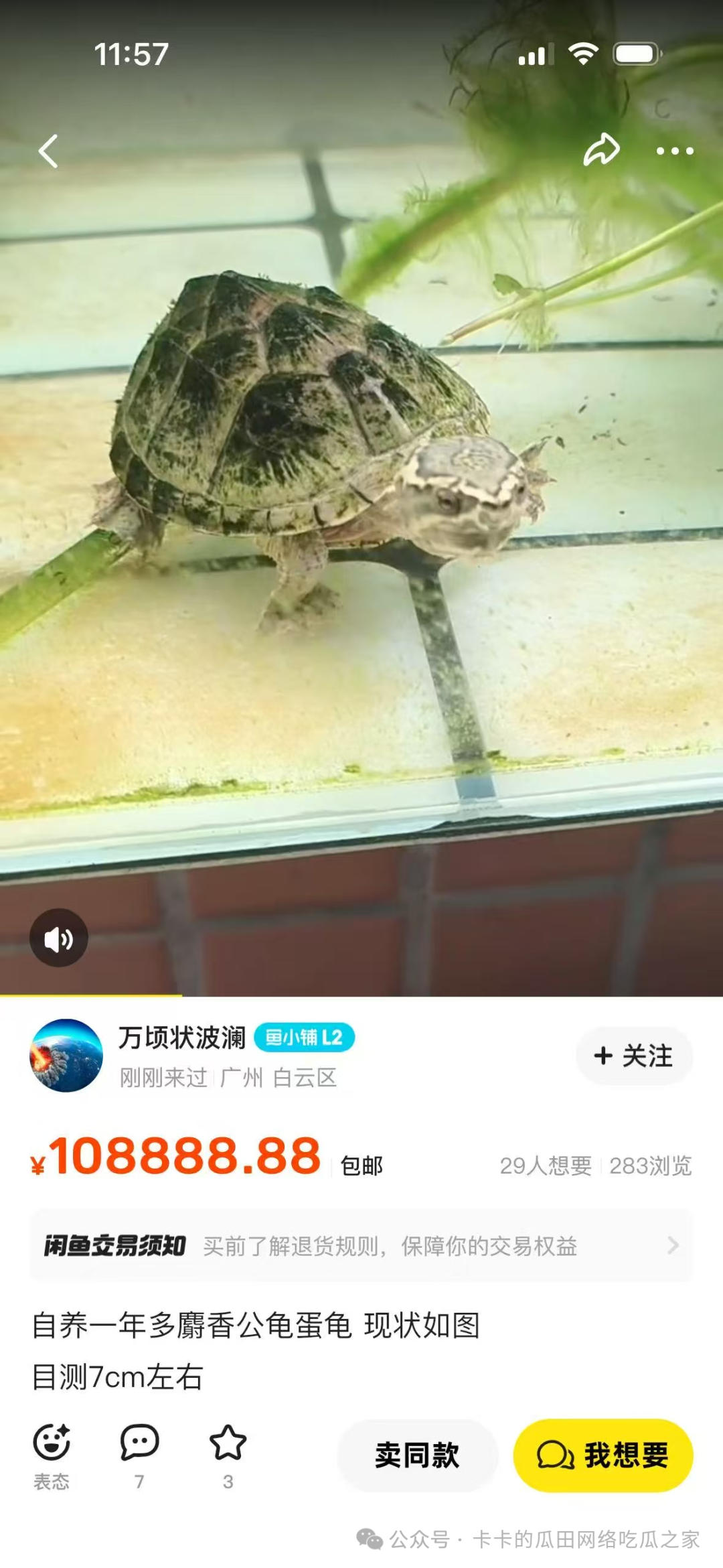Tap the 表态 reaction icon
Screen dimensions: 723x1568
(x=52, y=1444)
